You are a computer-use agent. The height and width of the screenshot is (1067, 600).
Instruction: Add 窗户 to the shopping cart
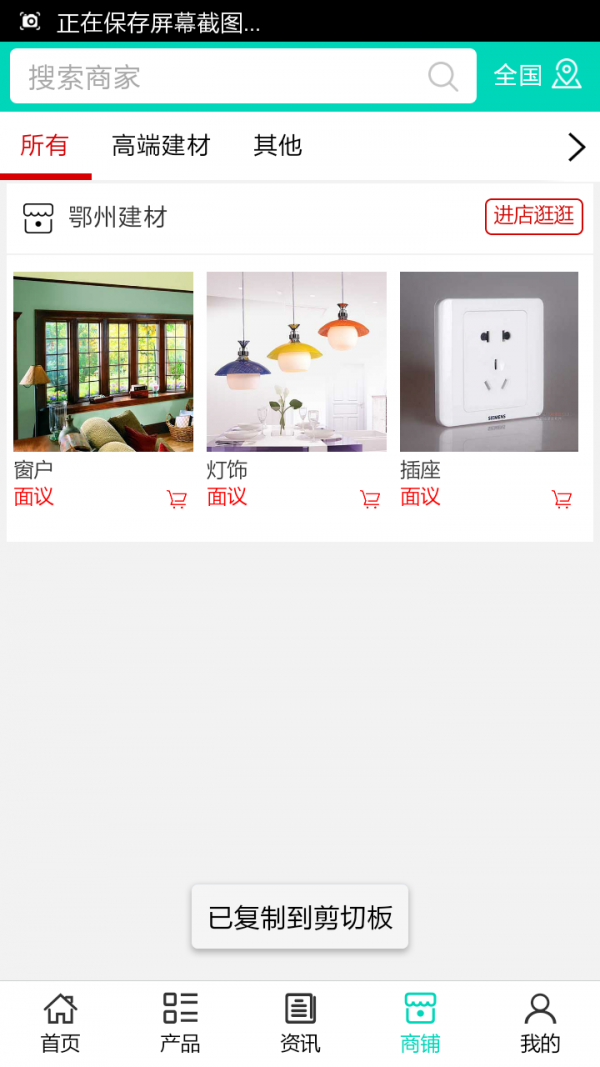pyautogui.click(x=177, y=499)
